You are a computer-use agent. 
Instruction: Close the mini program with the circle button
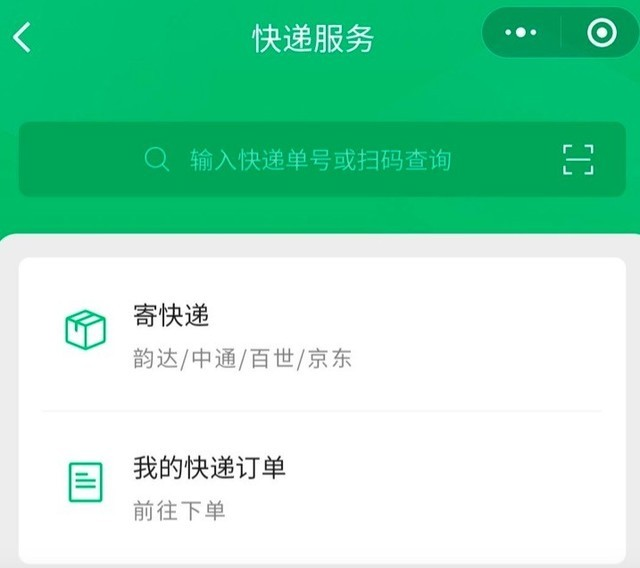tap(601, 34)
